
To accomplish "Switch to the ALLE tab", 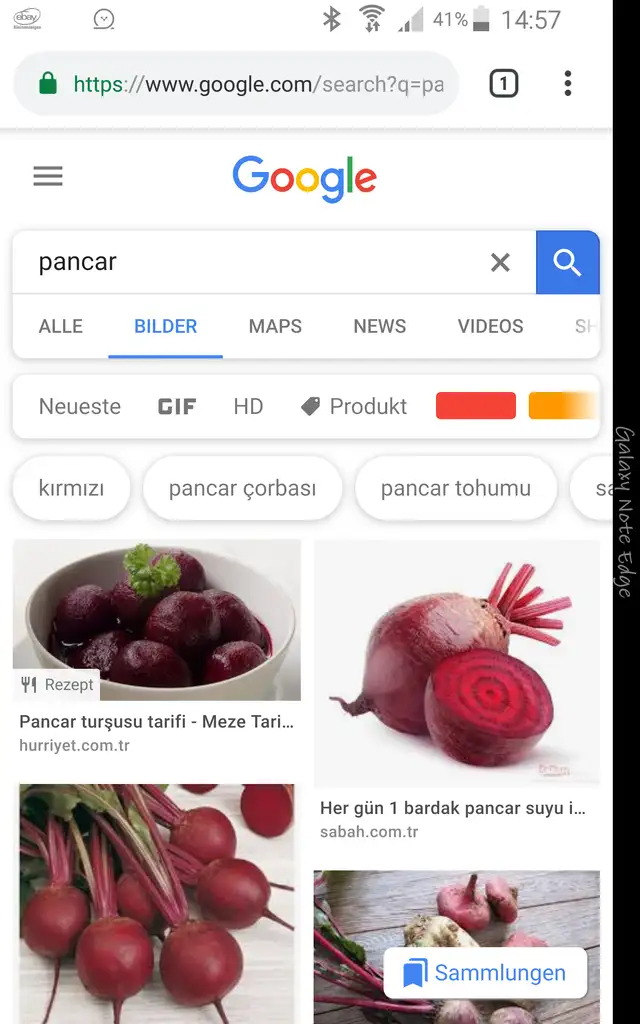I will click(x=61, y=327).
